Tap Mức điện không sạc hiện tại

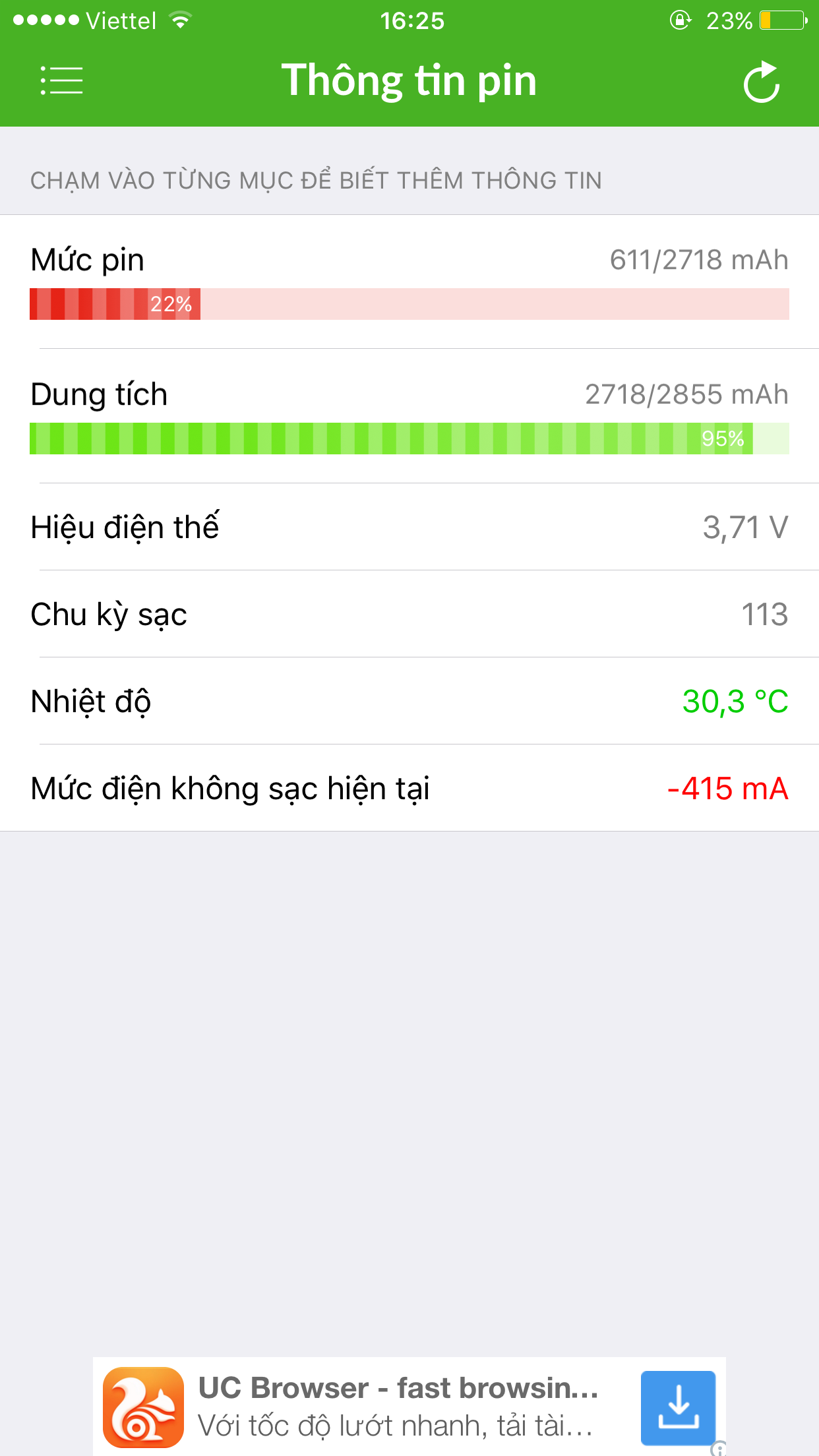tap(409, 788)
